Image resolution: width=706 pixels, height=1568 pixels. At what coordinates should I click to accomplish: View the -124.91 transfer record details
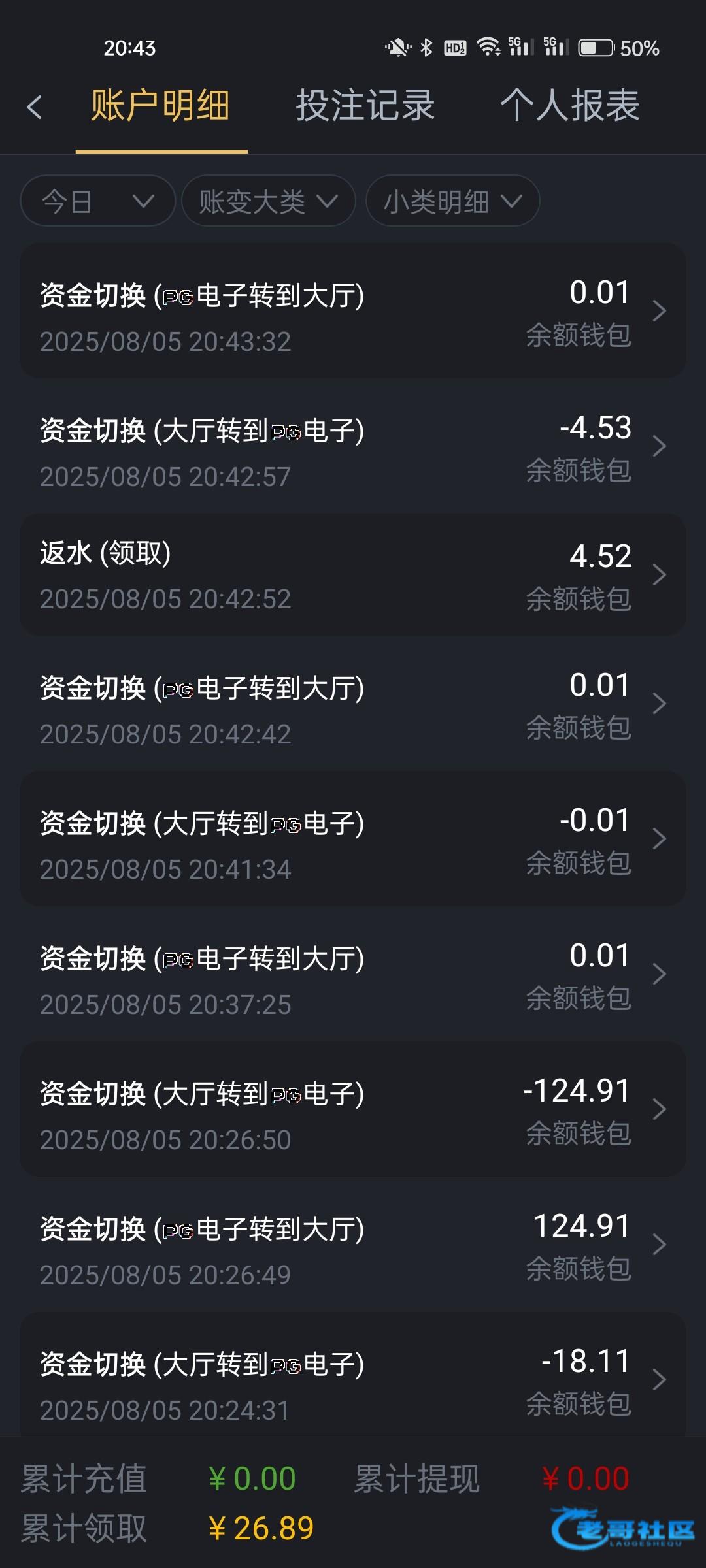point(353,1109)
